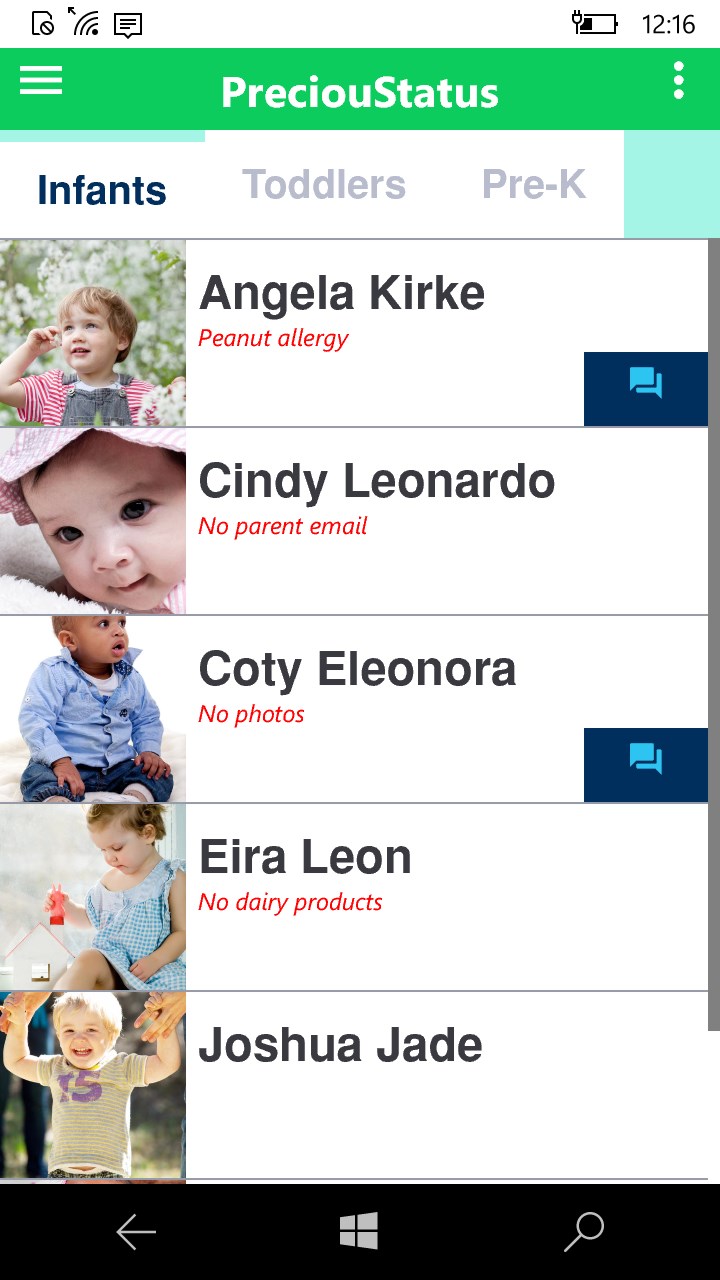Switch to the Pre-K tab

534,185
